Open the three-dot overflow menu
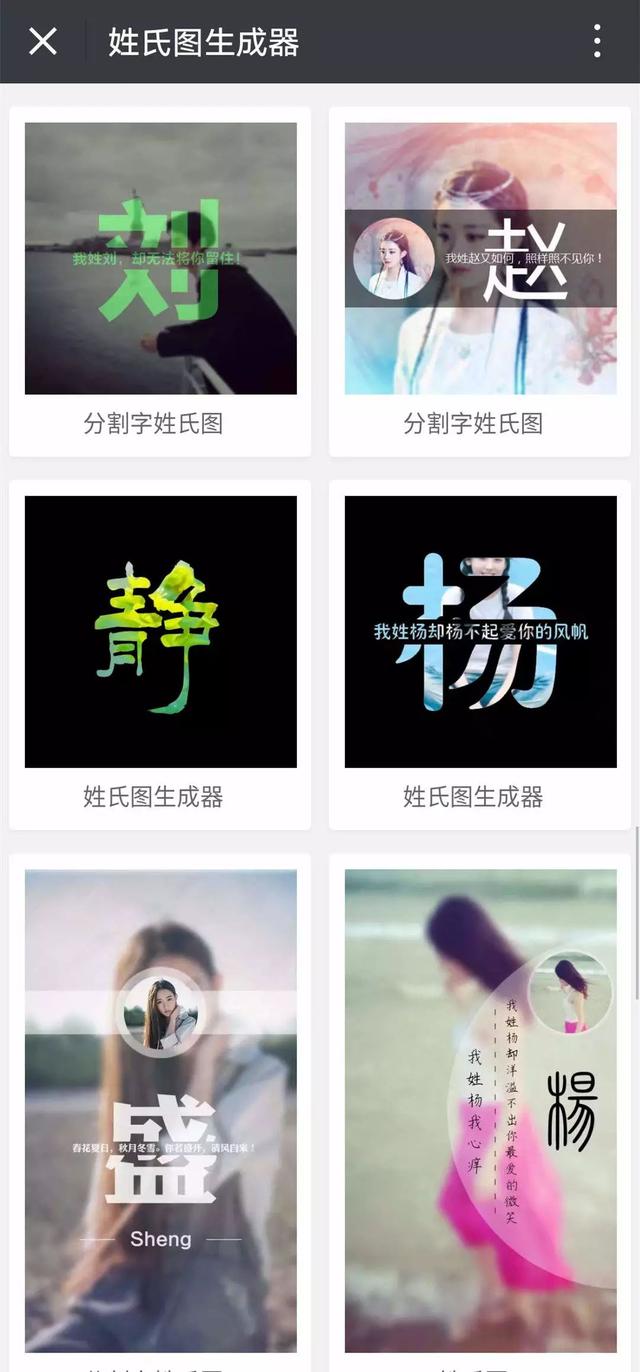This screenshot has width=640, height=1372. pos(597,41)
